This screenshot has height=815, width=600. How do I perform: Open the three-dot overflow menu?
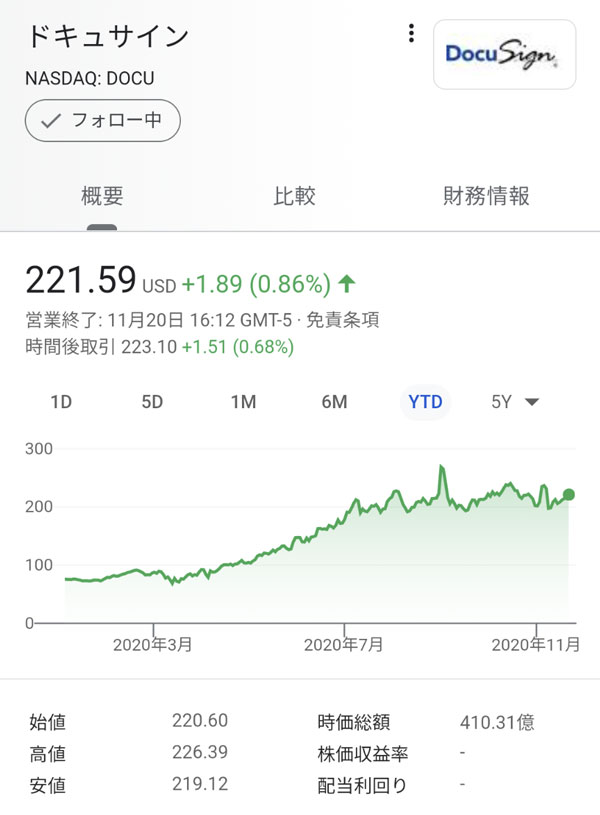click(x=411, y=34)
